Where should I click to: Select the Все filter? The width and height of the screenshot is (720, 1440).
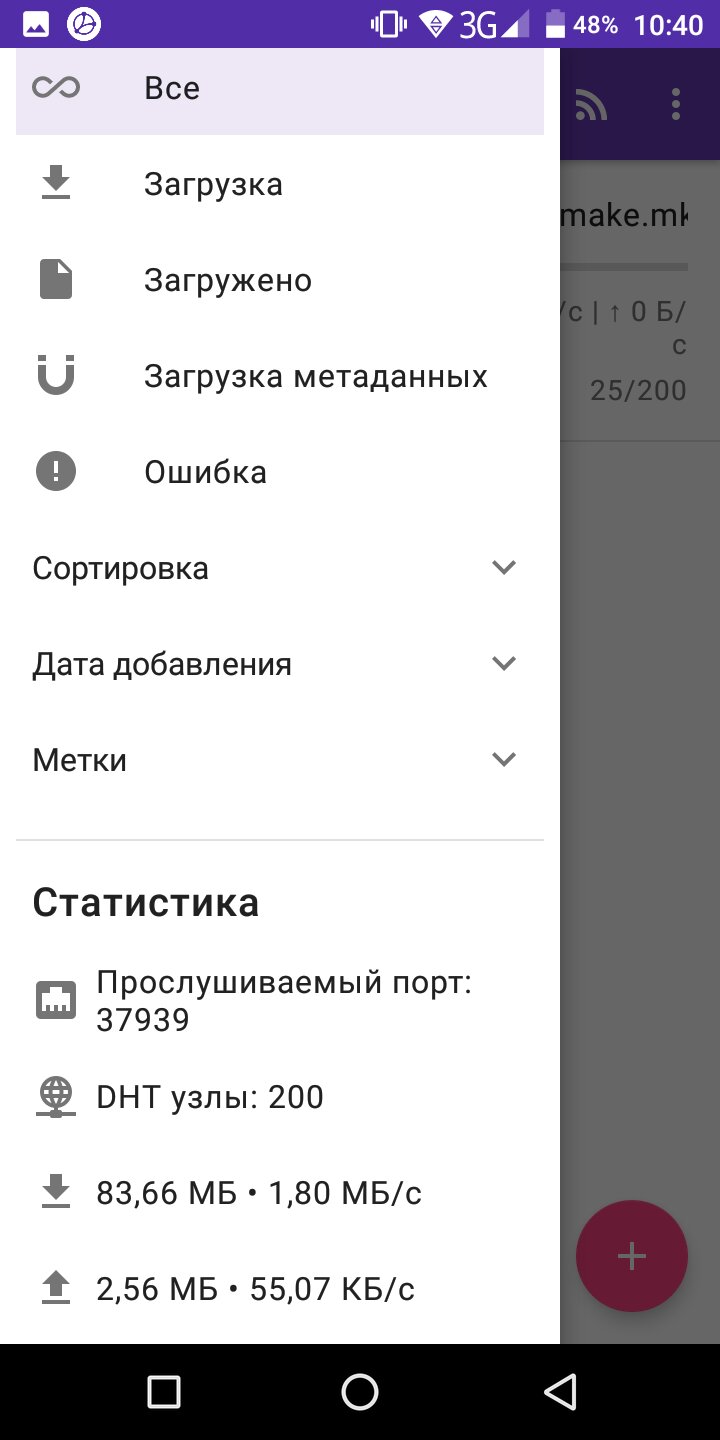click(x=280, y=88)
